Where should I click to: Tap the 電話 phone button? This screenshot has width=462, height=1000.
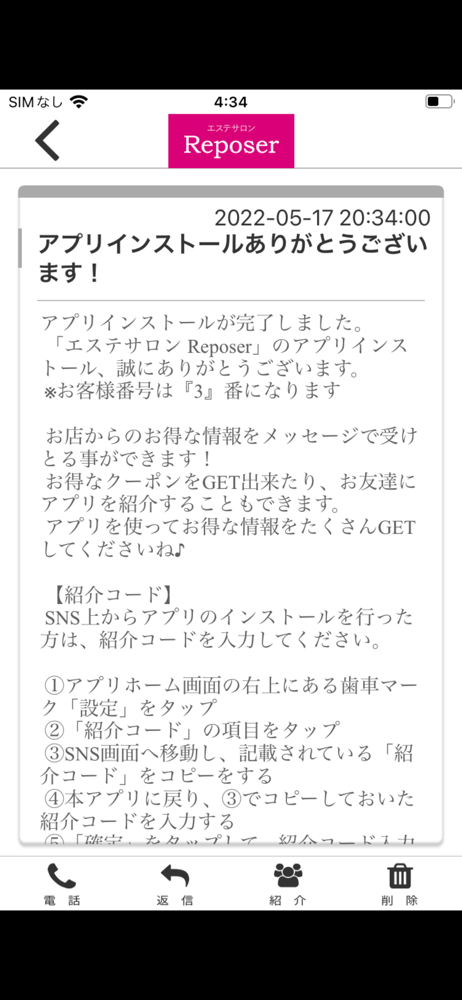(x=61, y=885)
